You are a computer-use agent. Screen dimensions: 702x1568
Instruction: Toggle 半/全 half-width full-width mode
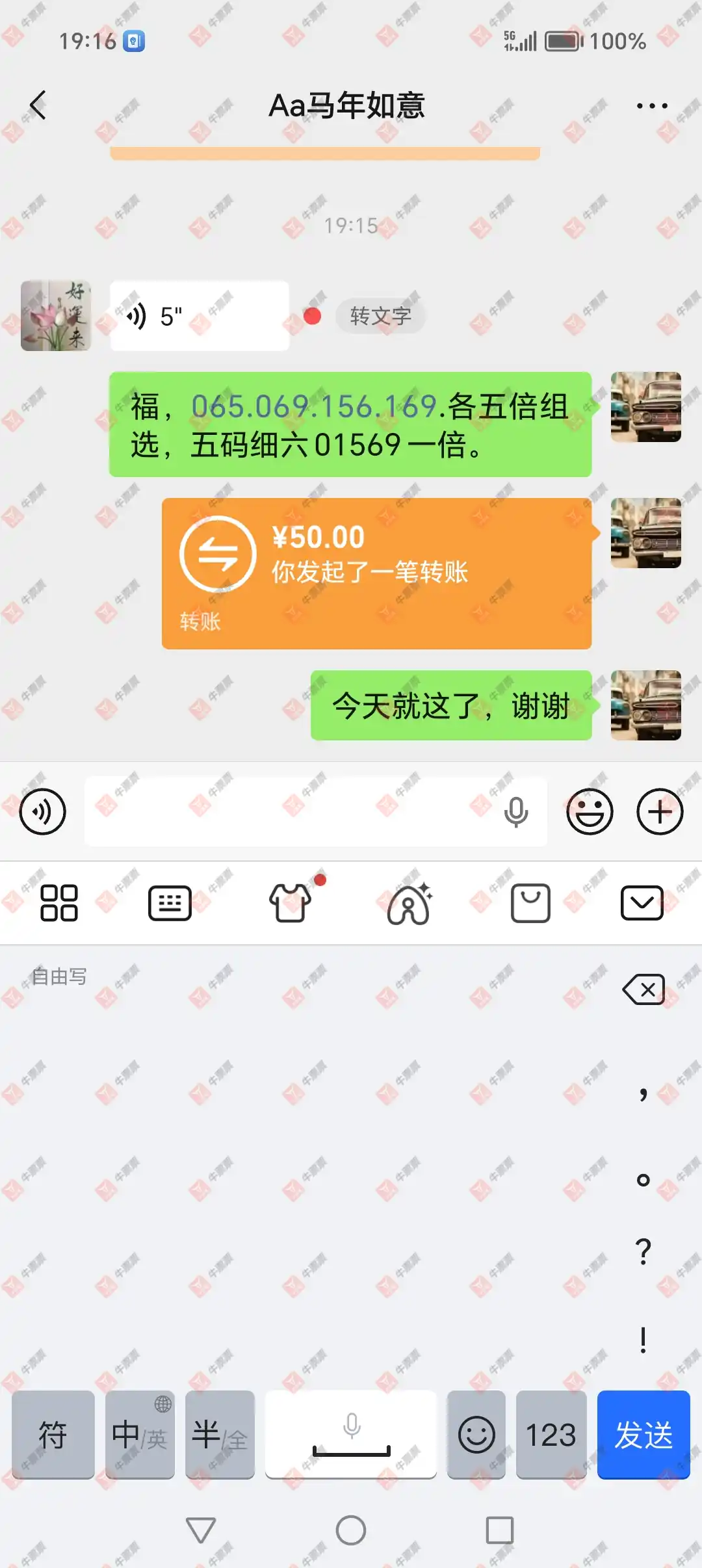pos(220,1436)
